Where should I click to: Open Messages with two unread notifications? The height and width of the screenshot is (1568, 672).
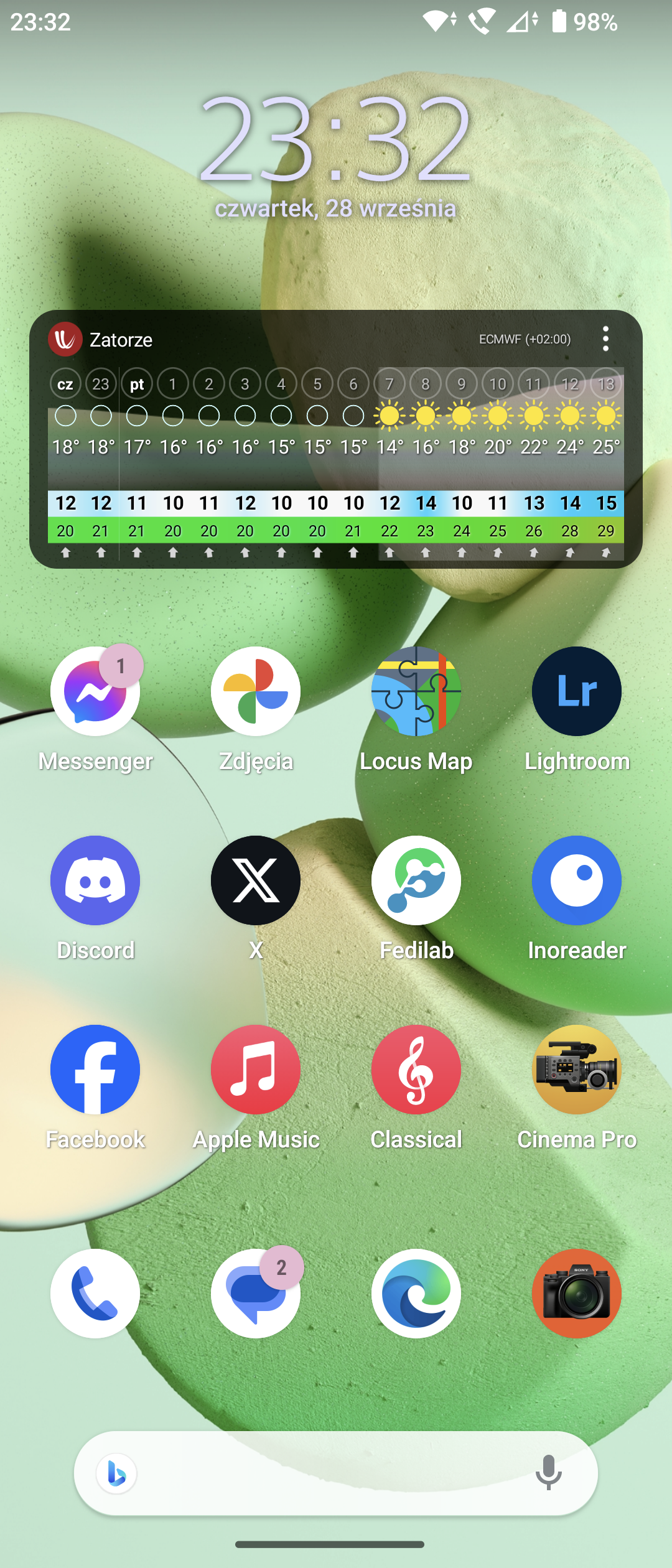click(256, 1294)
